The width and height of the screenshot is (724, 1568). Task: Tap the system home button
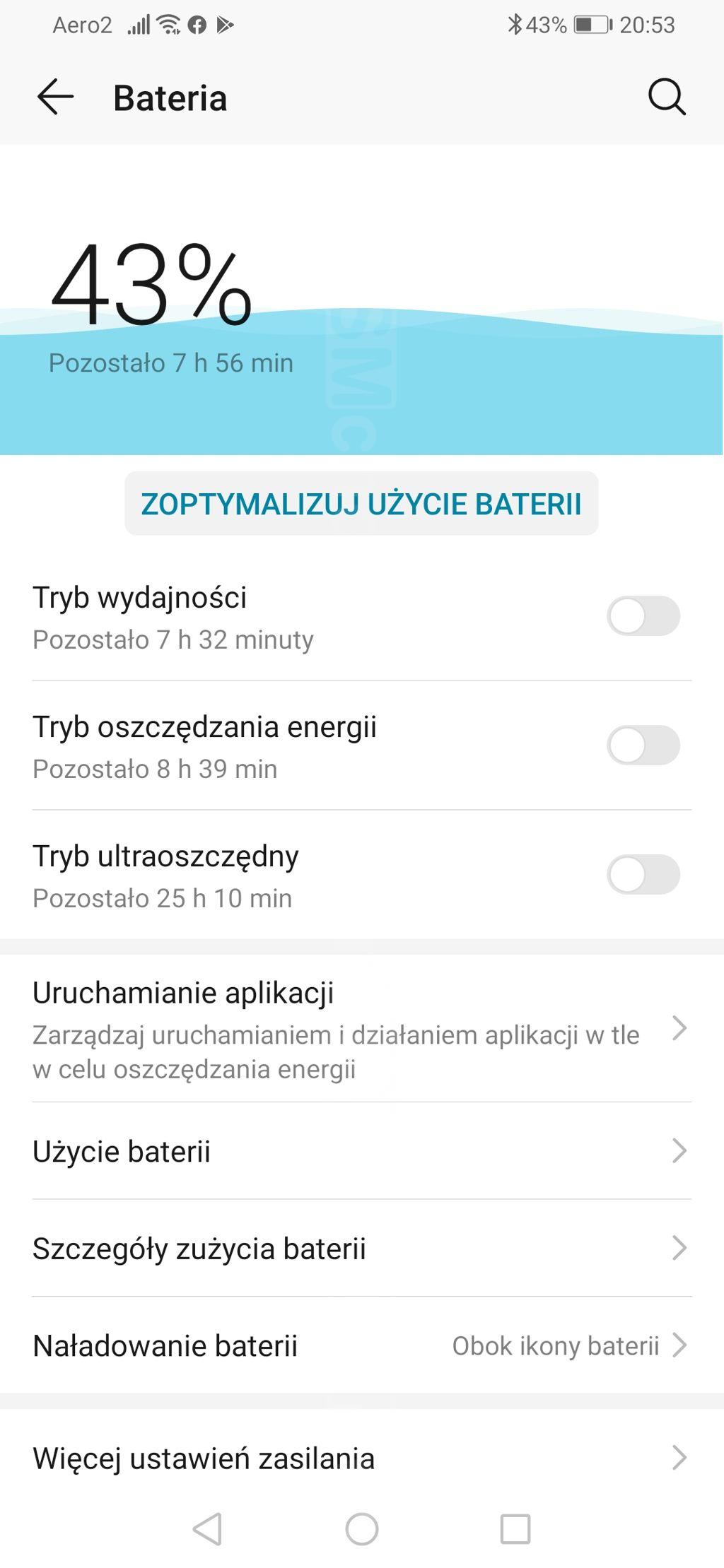point(361,1529)
